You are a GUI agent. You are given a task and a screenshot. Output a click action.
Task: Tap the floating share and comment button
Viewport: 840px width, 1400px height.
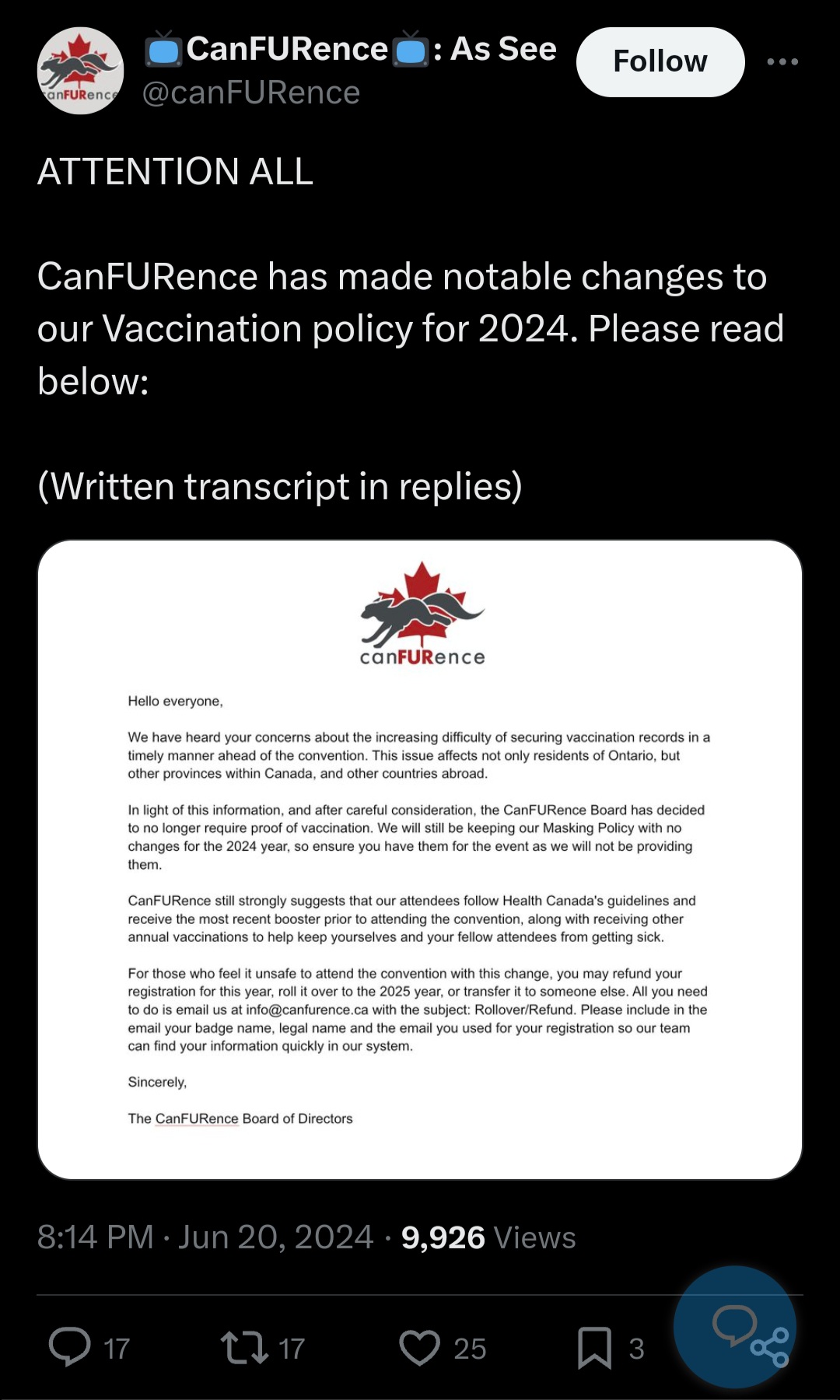735,1327
